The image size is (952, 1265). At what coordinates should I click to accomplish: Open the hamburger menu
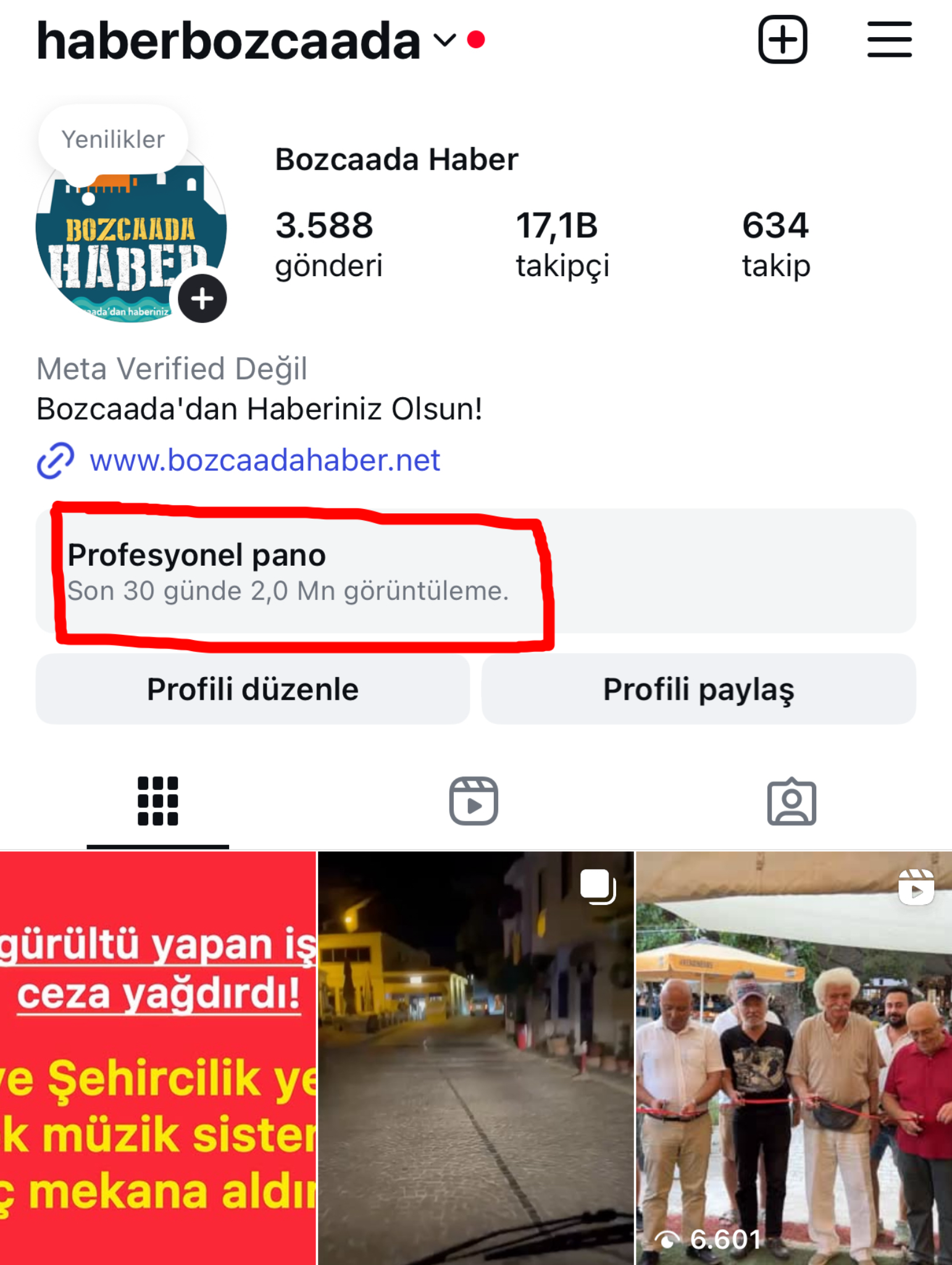click(x=888, y=40)
